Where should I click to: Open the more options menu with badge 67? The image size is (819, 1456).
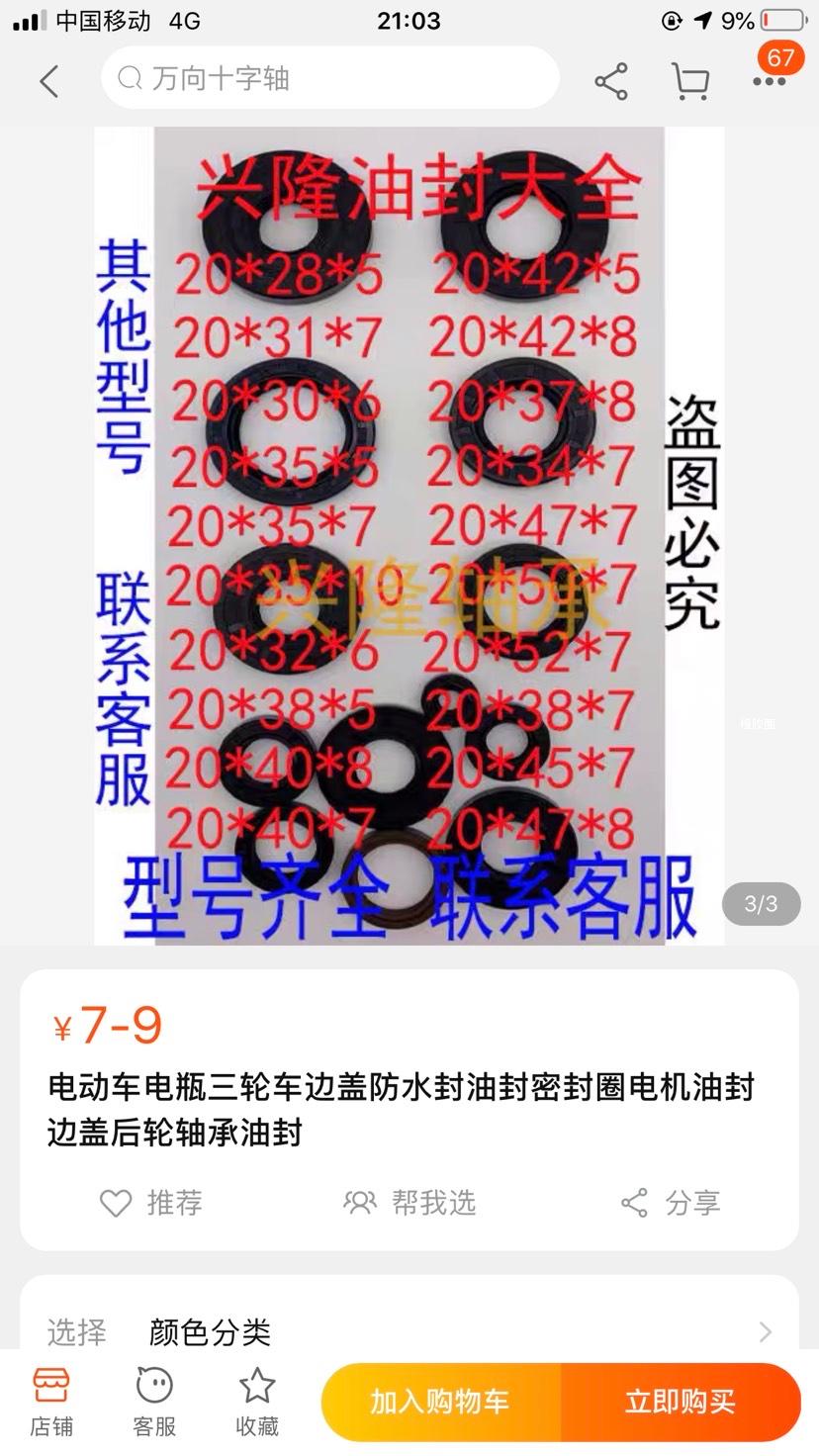(769, 81)
